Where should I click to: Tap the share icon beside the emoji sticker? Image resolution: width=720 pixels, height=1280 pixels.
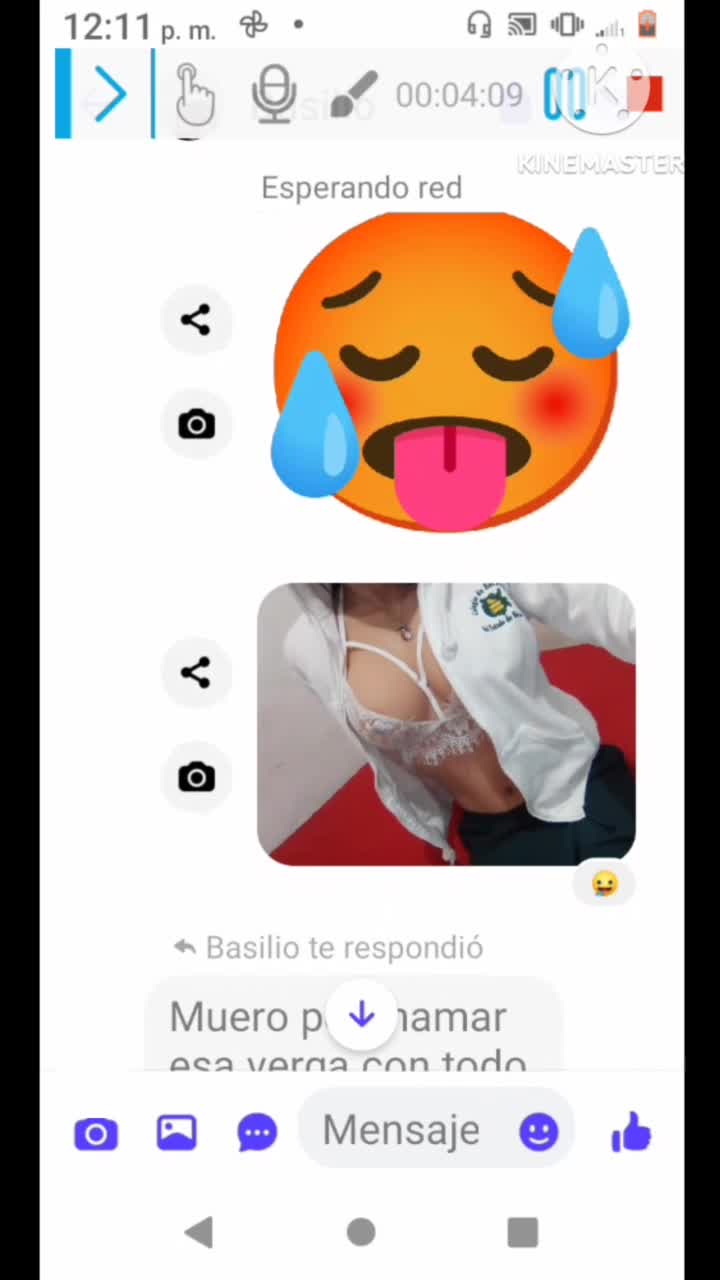coord(196,320)
